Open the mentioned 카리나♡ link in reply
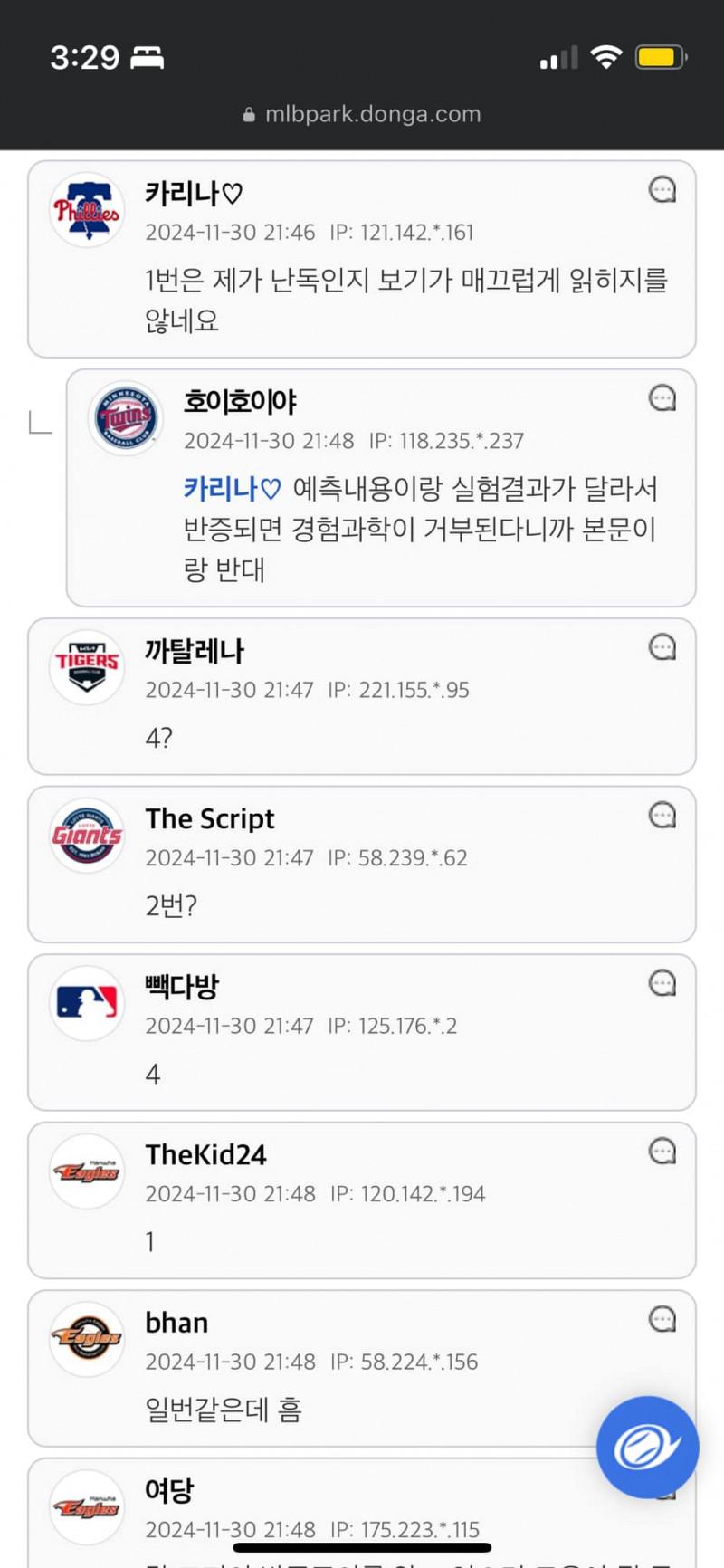The image size is (724, 1568). [233, 489]
